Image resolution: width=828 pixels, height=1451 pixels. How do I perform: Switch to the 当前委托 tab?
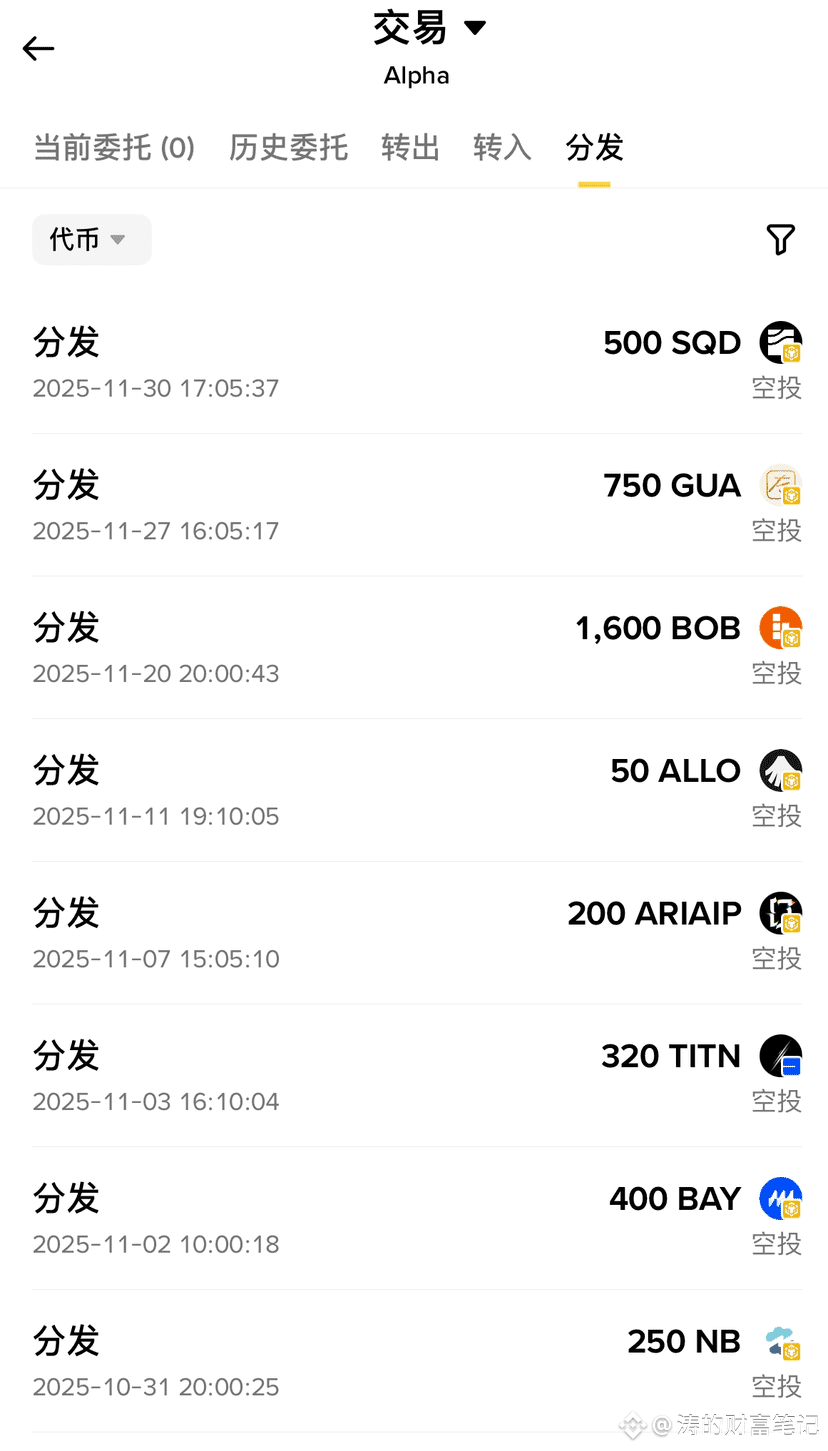point(114,148)
